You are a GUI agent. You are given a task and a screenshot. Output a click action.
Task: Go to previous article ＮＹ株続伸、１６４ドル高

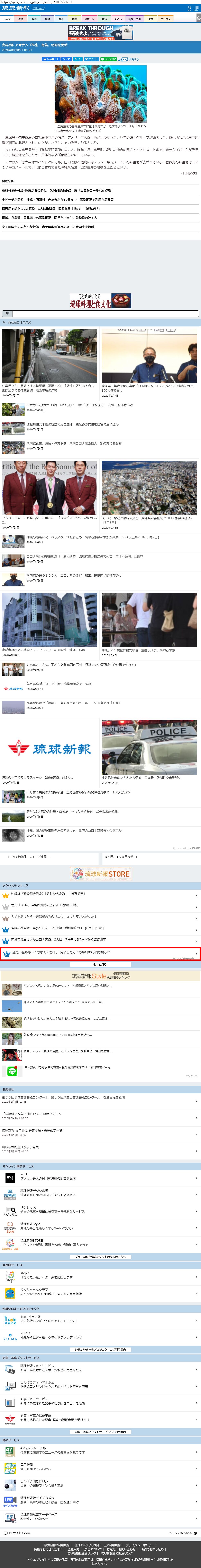click(x=30, y=856)
